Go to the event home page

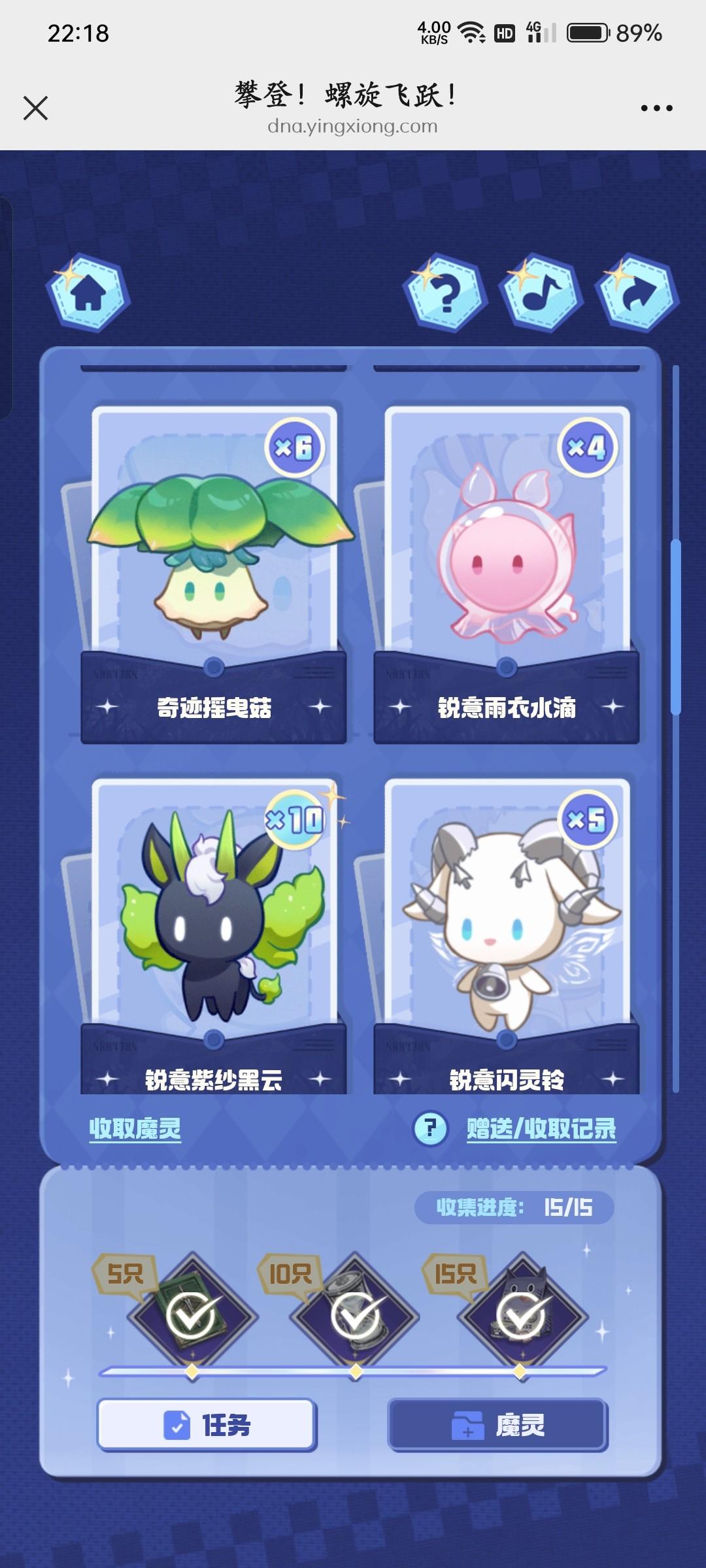[x=88, y=293]
